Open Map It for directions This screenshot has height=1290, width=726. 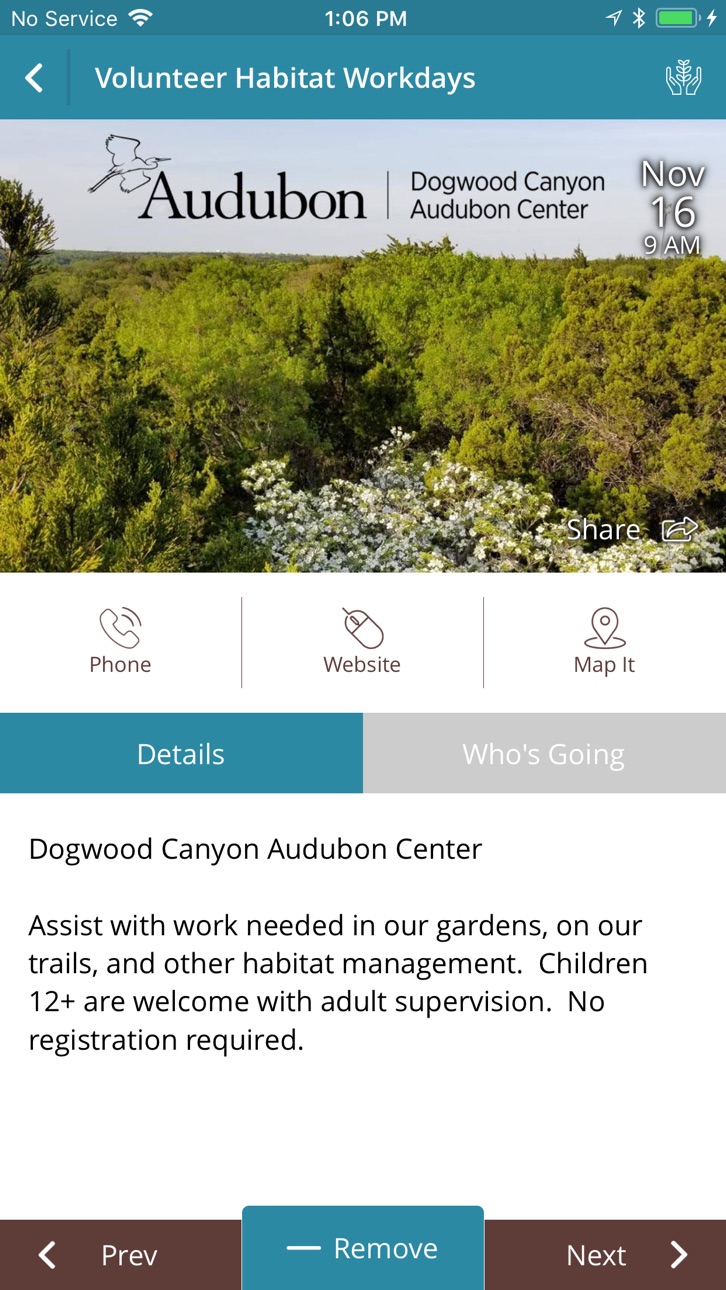click(x=604, y=642)
